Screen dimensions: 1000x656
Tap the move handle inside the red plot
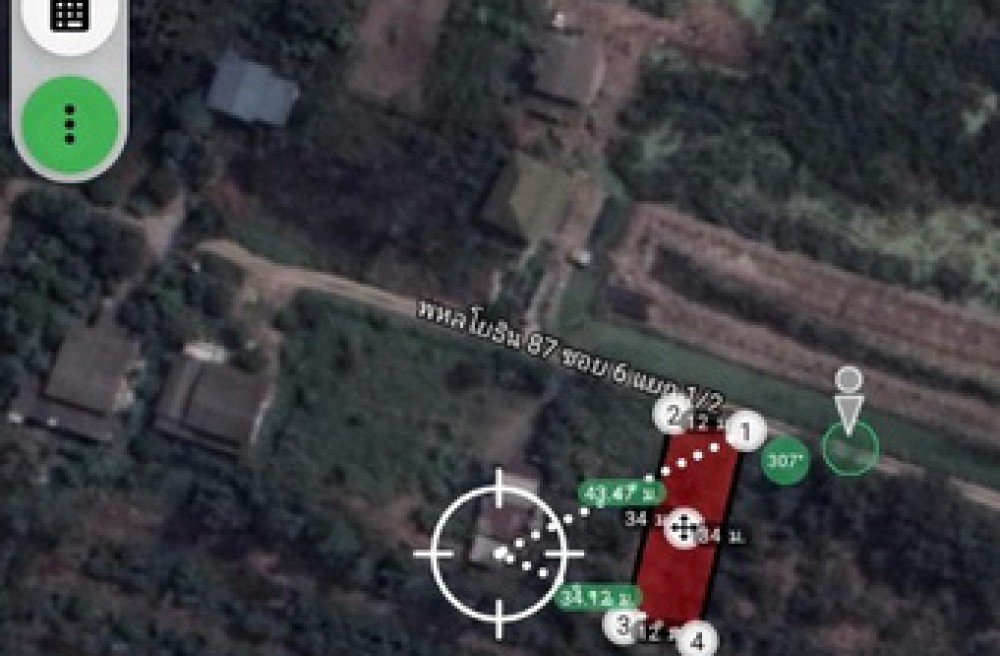point(684,527)
